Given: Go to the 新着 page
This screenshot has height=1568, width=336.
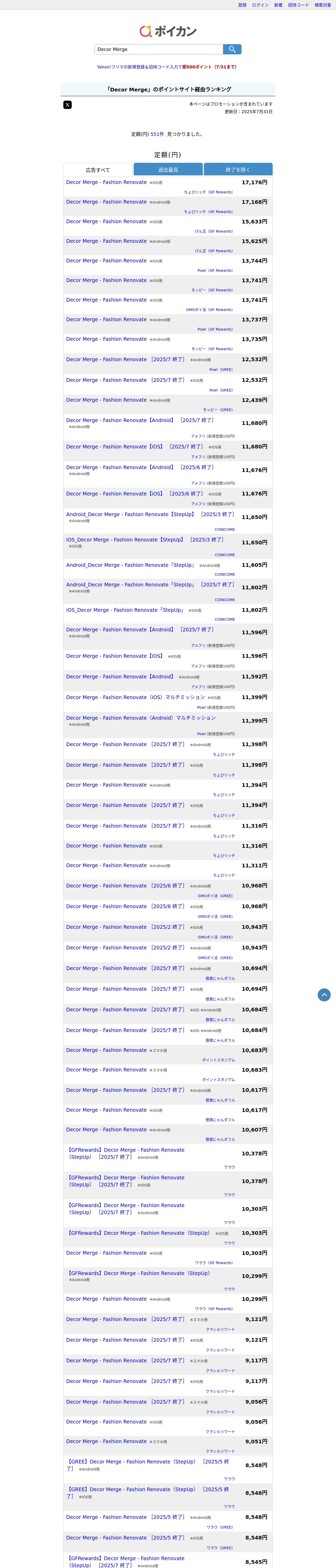Looking at the screenshot, I should click(278, 5).
